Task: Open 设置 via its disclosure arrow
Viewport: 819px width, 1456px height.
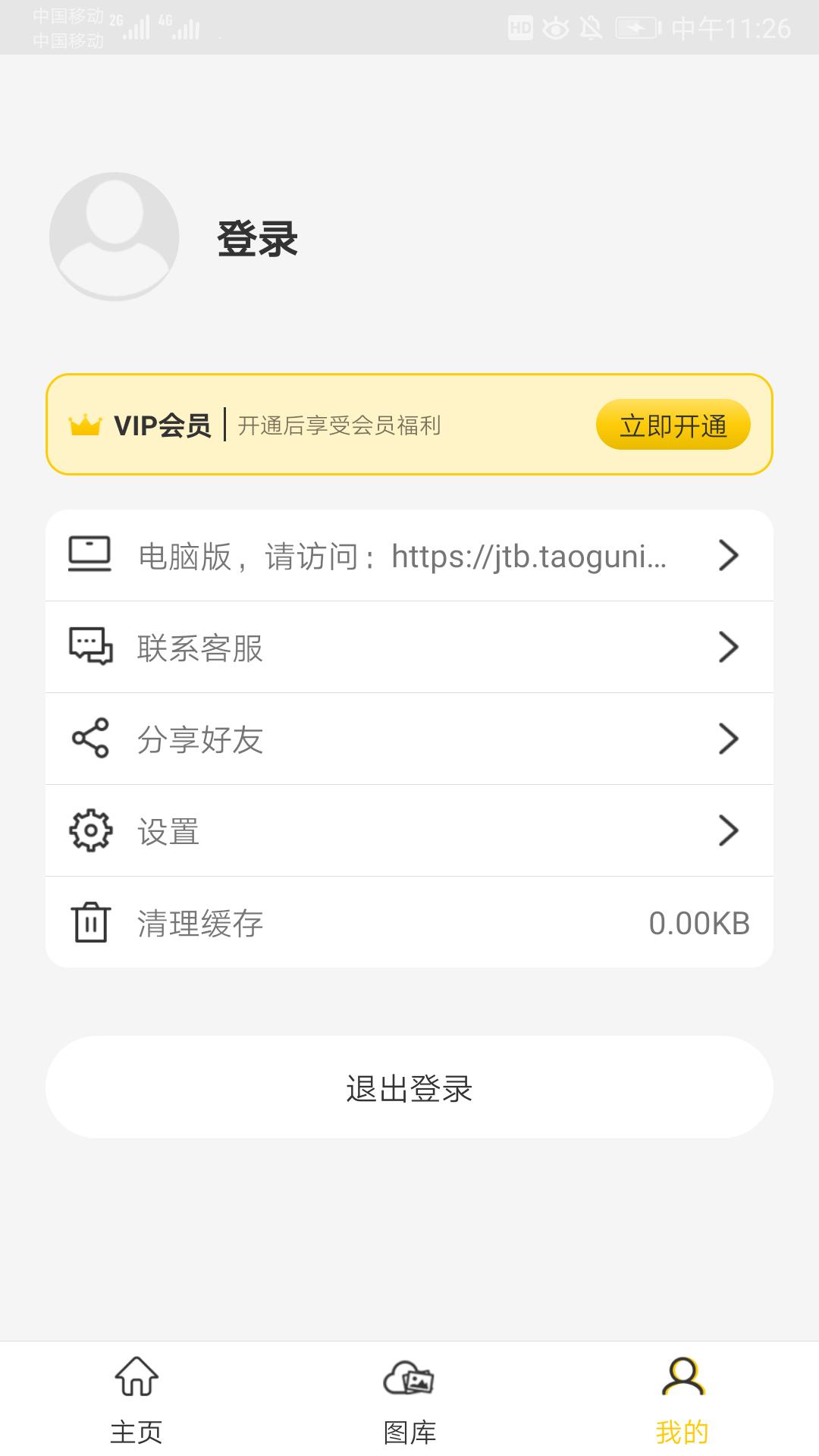Action: (728, 830)
